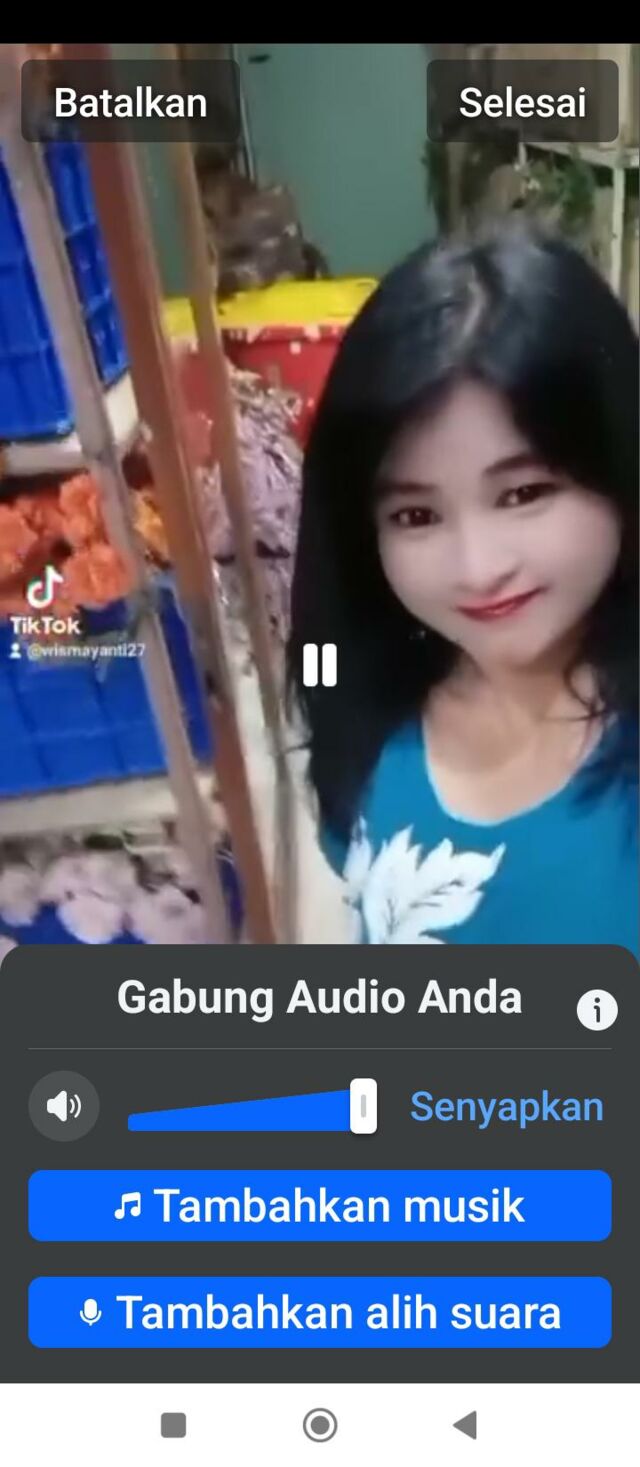Tap Selesai to finish
The height and width of the screenshot is (1467, 640).
522,102
